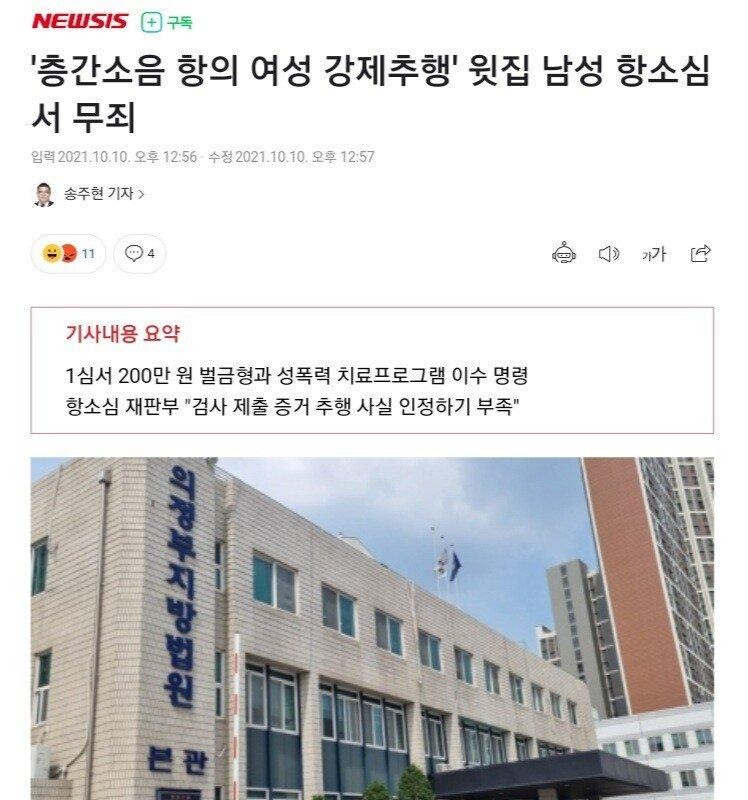Viewport: 748px width, 800px height.
Task: Subscribe to NEWSIS with 구독 button
Action: point(166,21)
